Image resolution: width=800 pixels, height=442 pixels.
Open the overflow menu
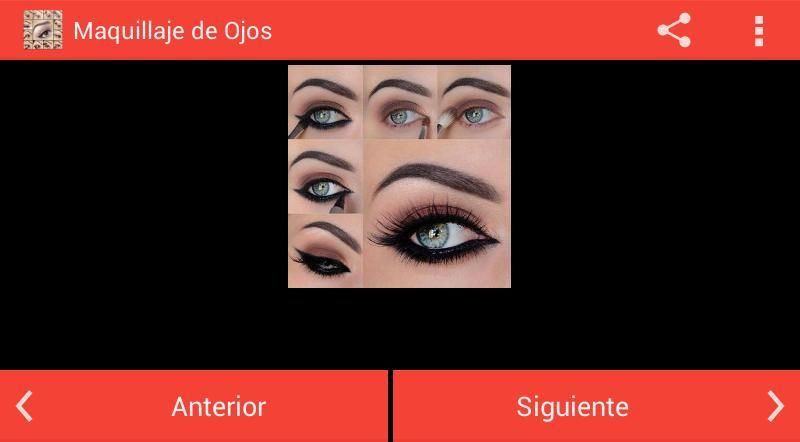pyautogui.click(x=758, y=30)
